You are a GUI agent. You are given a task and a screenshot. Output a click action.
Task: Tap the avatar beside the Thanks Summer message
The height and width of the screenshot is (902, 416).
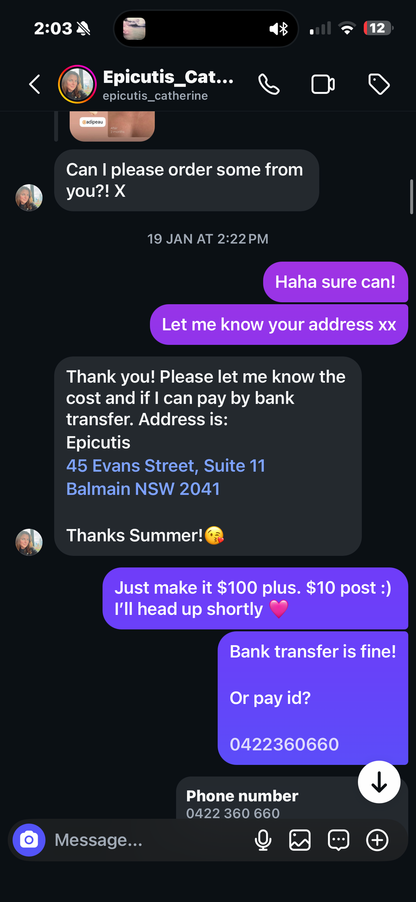point(29,542)
